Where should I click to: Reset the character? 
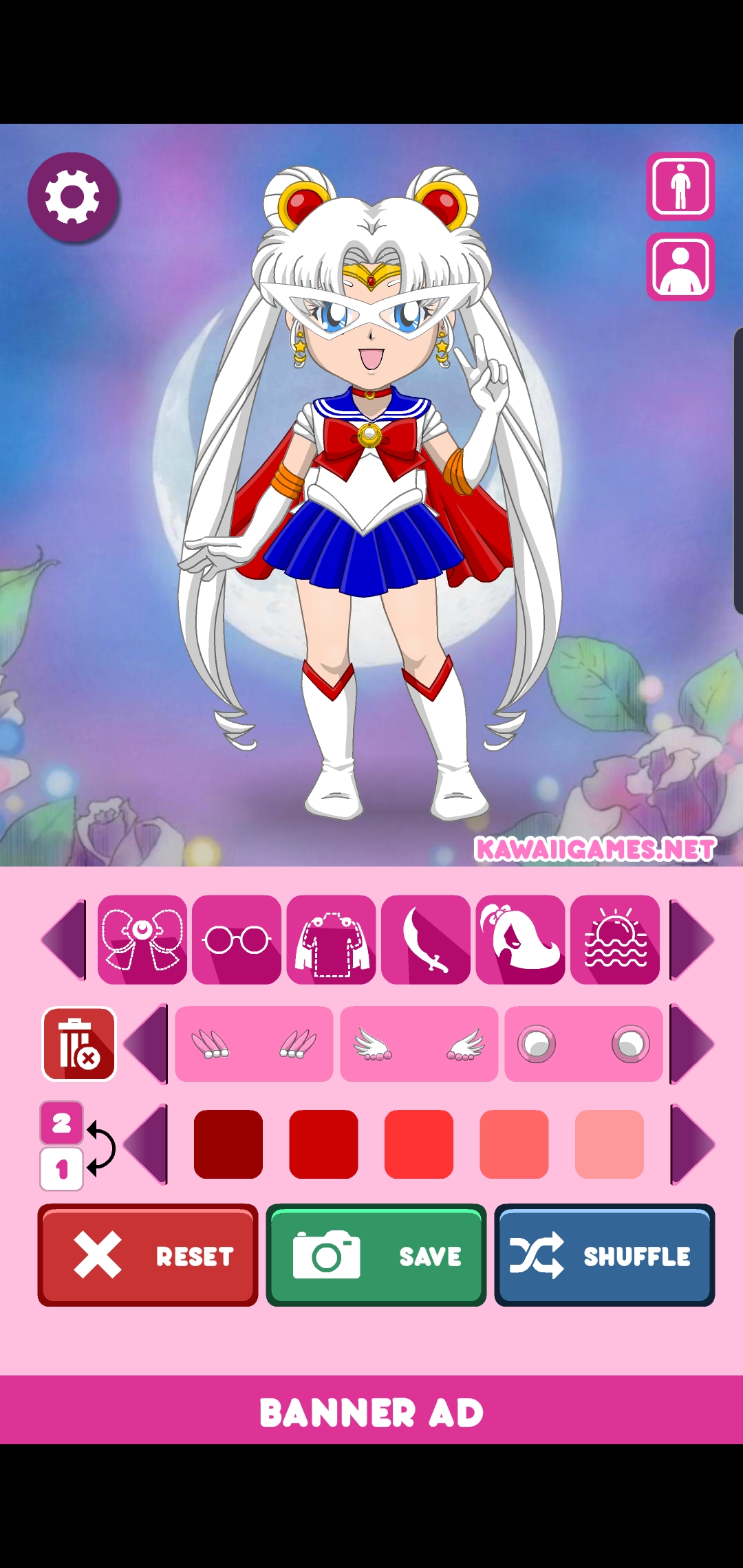pos(148,1255)
